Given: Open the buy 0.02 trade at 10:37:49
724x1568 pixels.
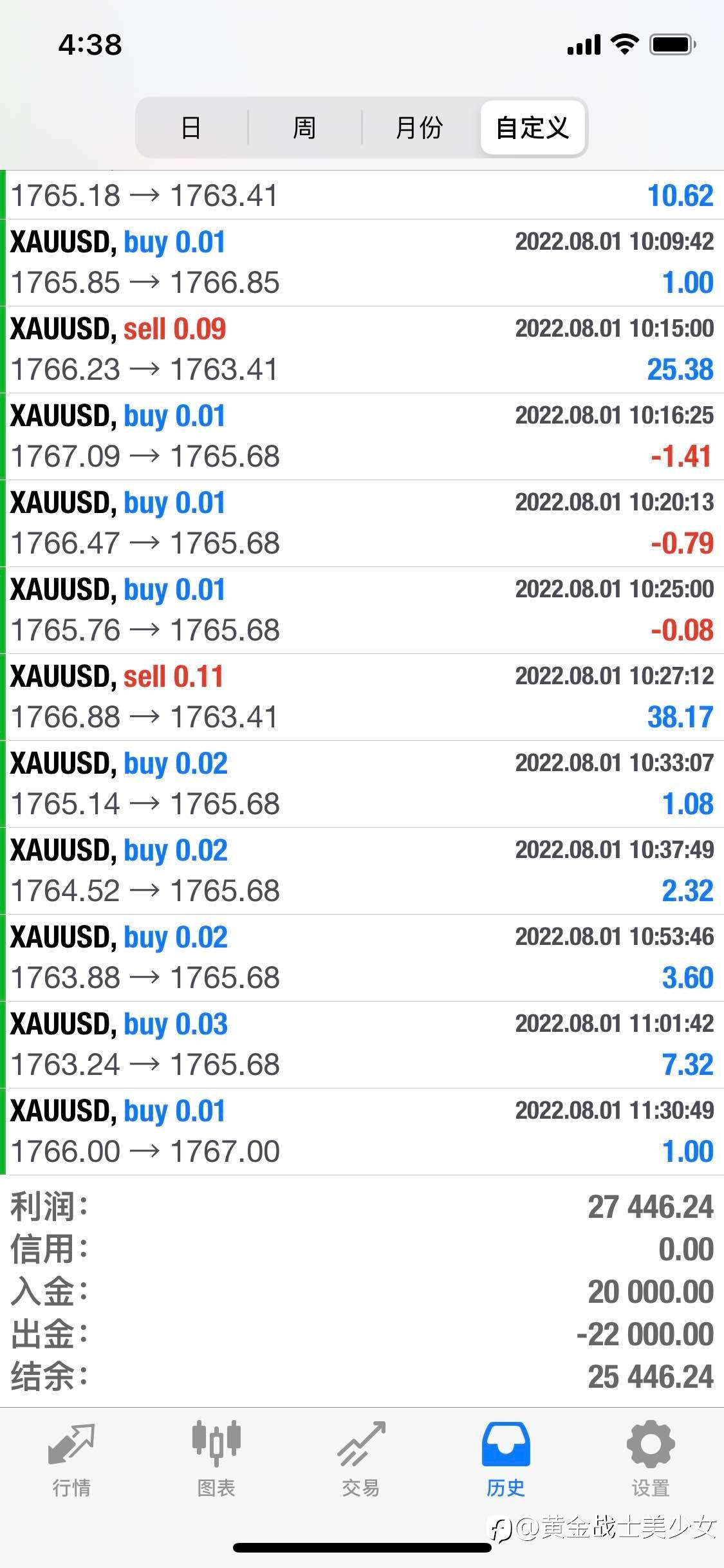Looking at the screenshot, I should point(362,871).
